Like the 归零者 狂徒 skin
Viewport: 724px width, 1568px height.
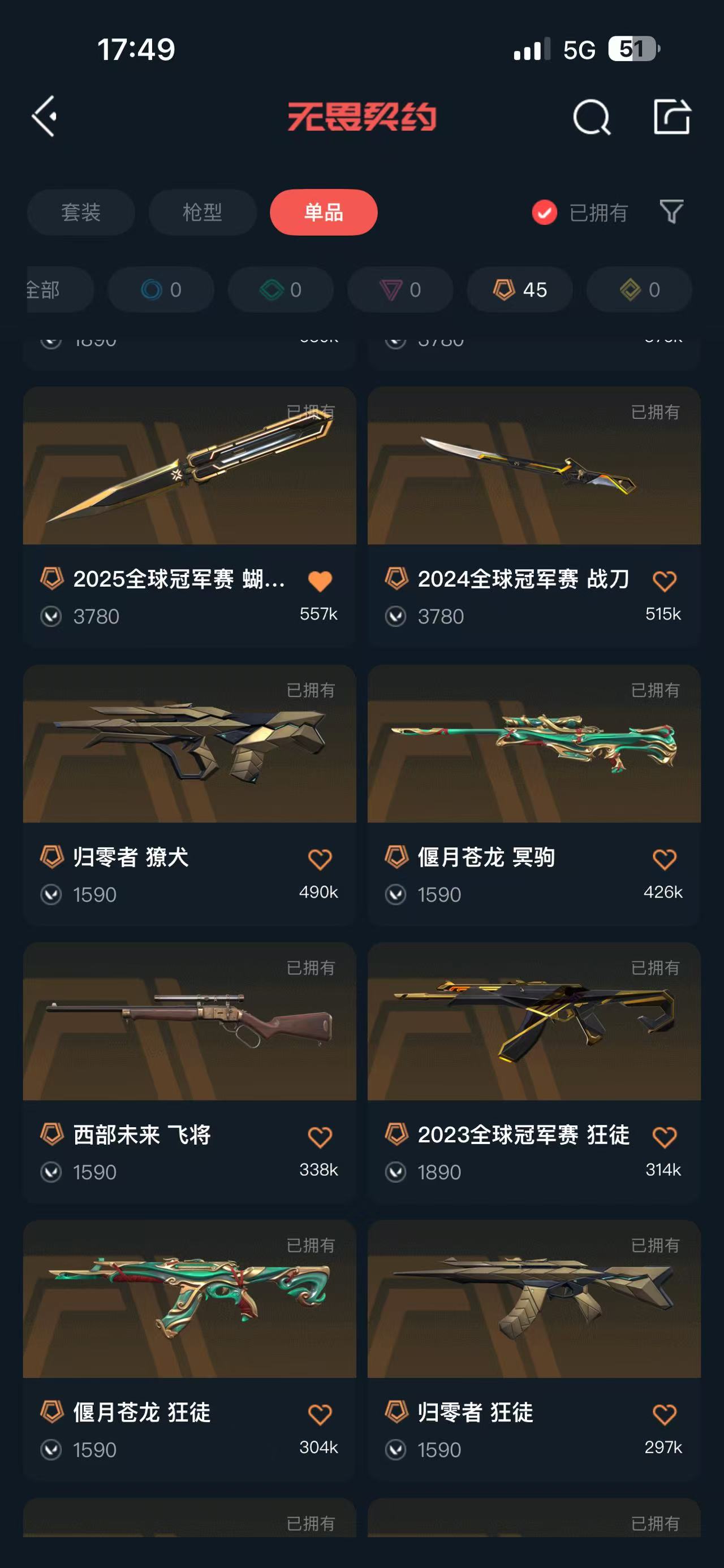(x=663, y=1415)
